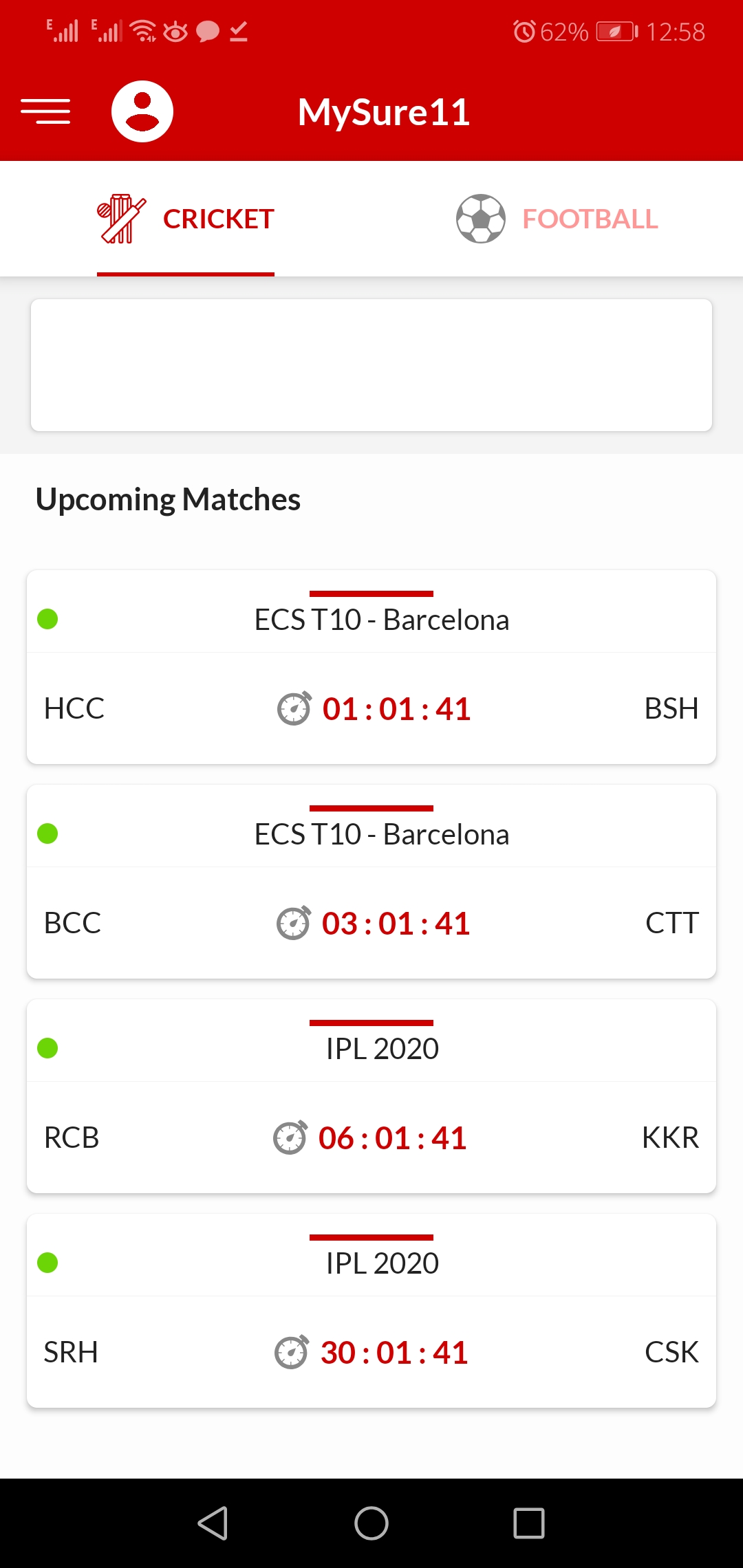
Task: Open the hamburger navigation menu
Action: tap(45, 111)
